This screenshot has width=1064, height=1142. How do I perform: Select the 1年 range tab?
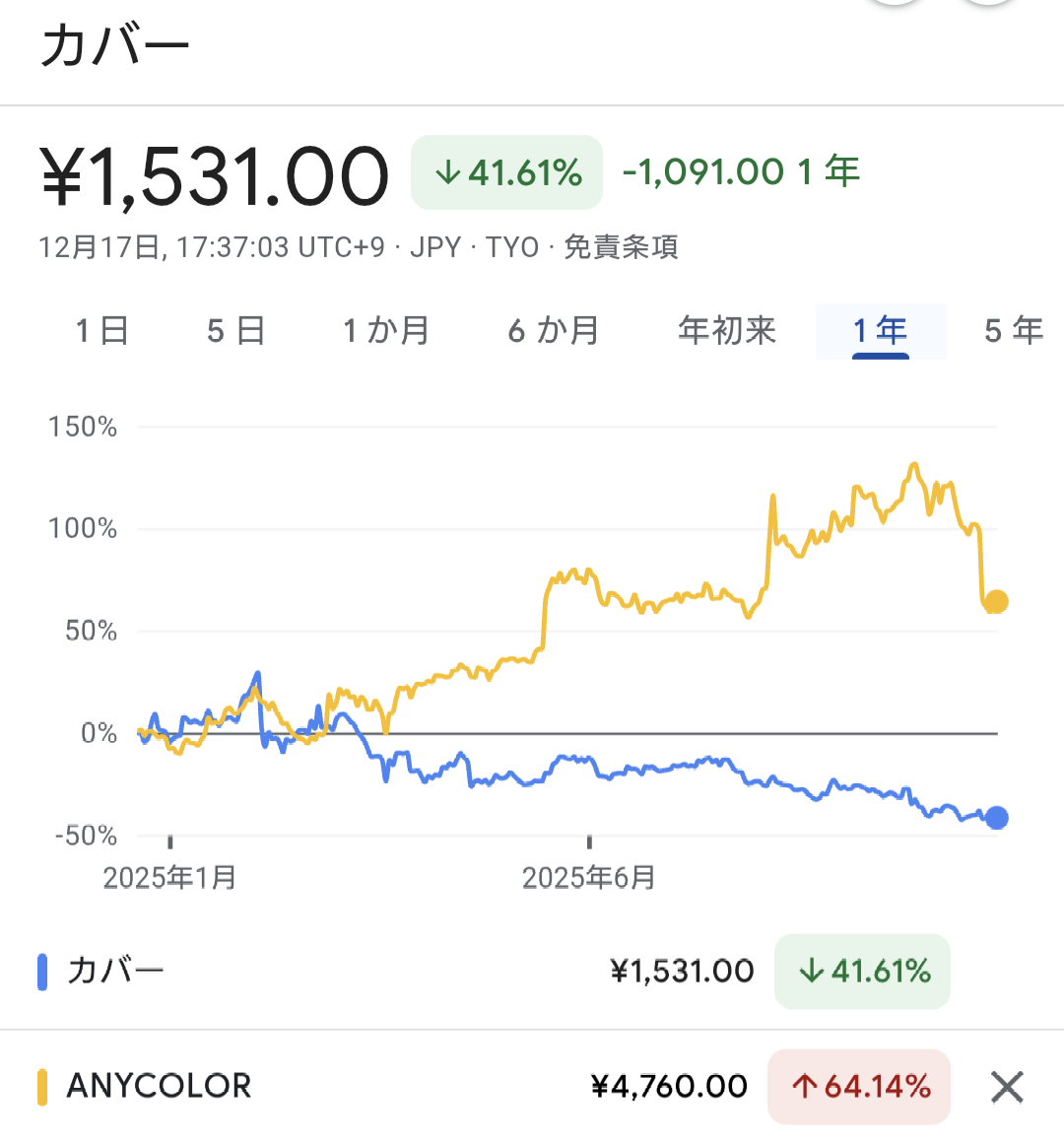[880, 331]
